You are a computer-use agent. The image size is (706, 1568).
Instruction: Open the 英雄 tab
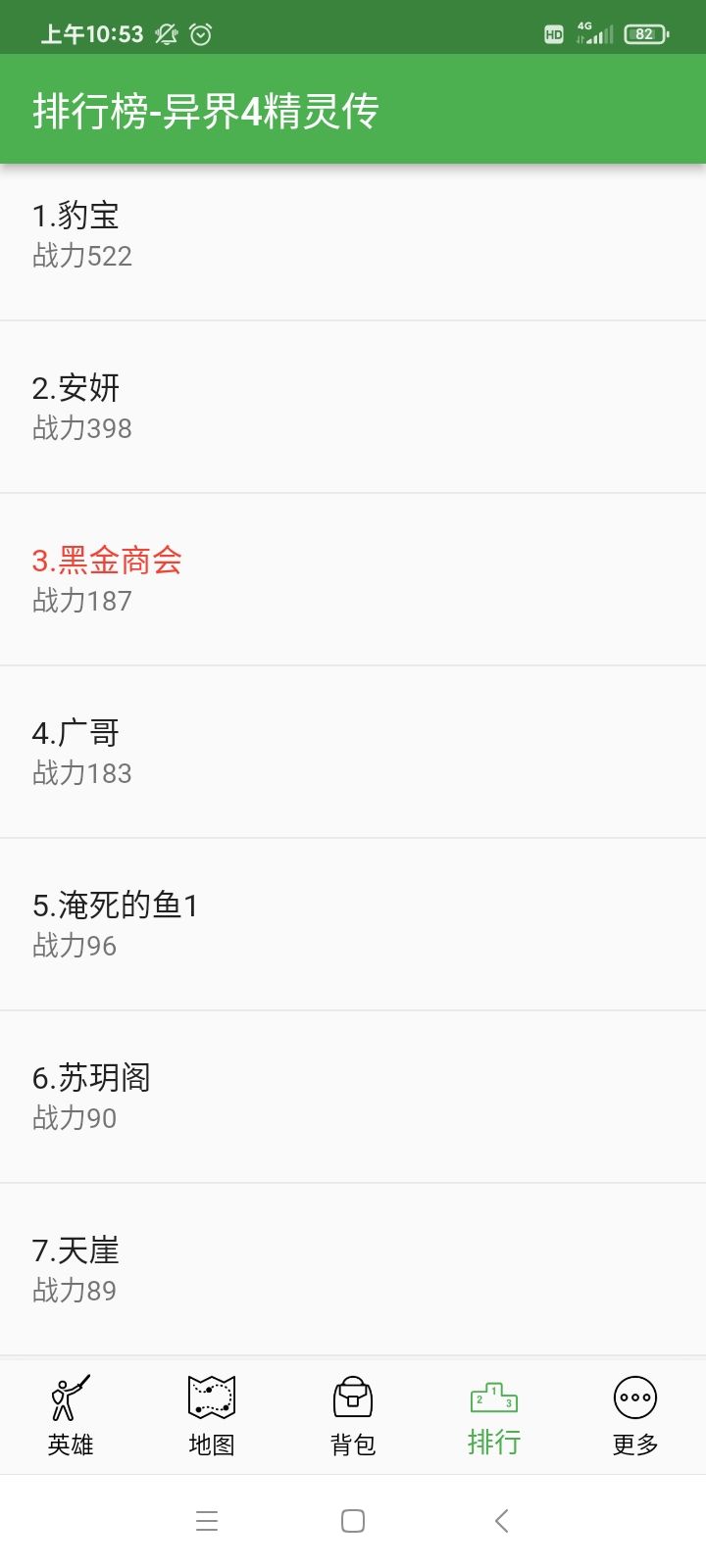[71, 1415]
